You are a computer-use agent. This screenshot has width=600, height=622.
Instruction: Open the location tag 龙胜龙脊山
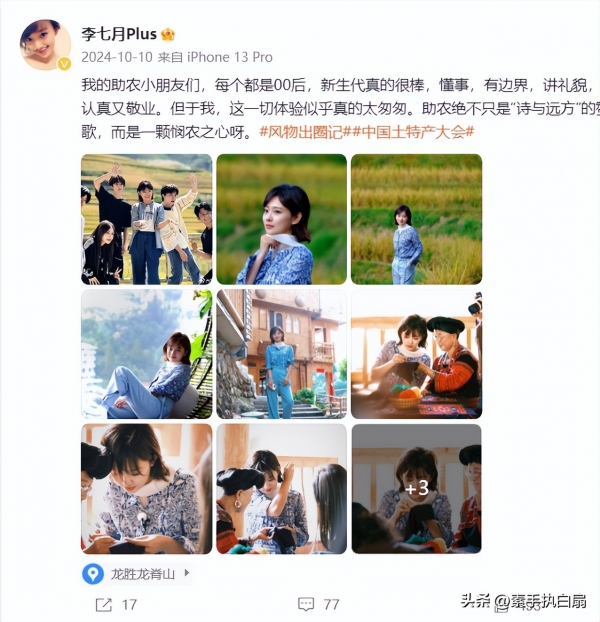(137, 574)
